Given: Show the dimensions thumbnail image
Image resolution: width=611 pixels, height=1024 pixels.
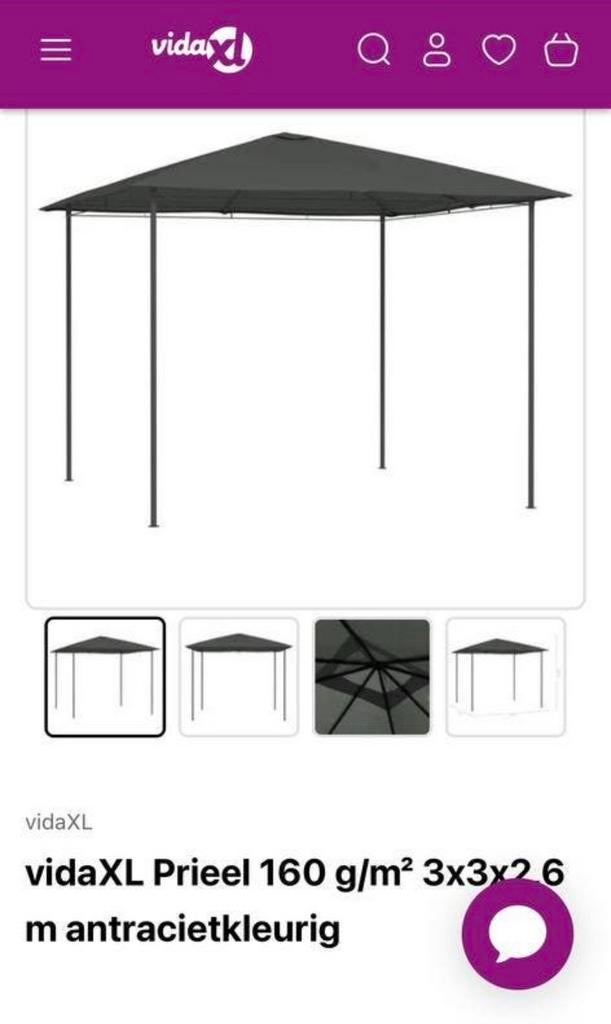Looking at the screenshot, I should pyautogui.click(x=505, y=677).
